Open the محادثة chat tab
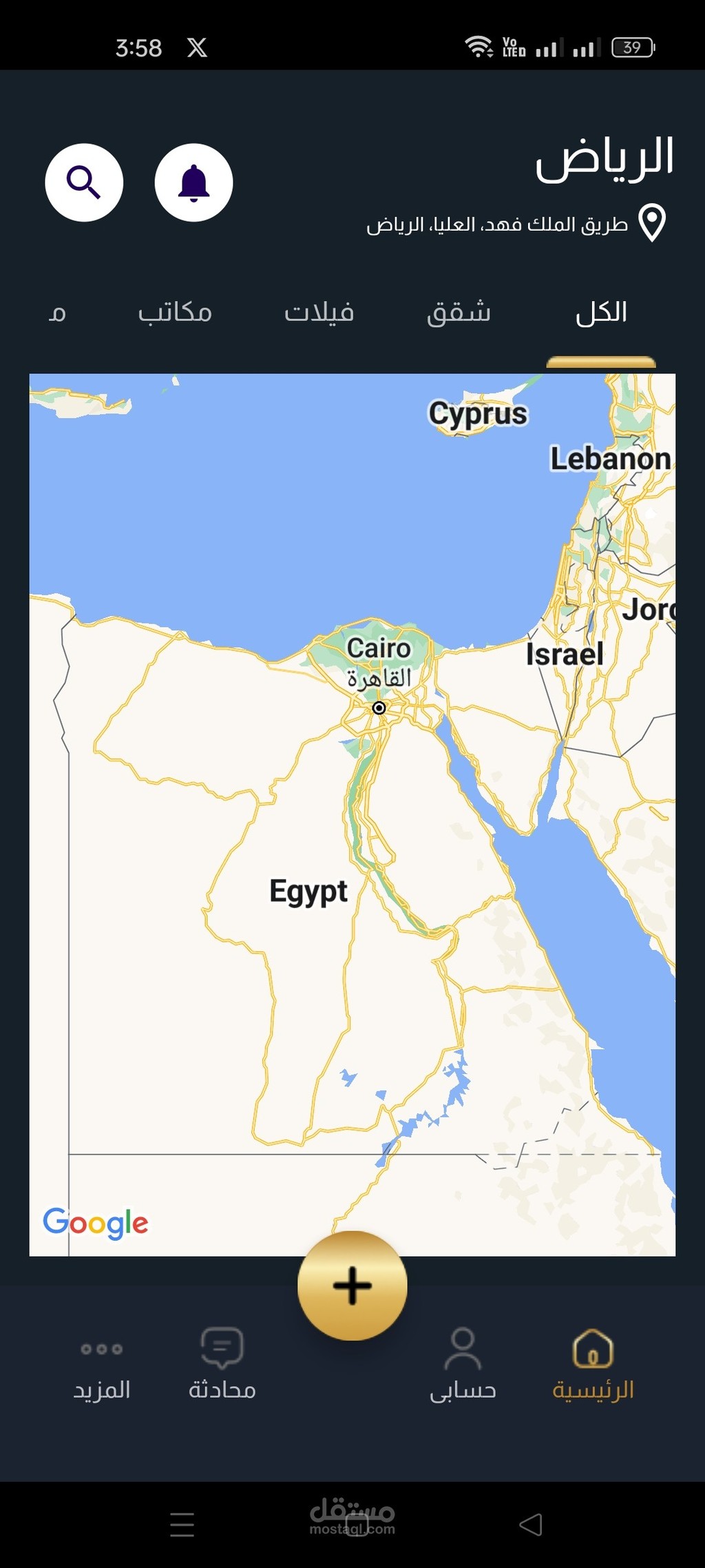Screen dimensions: 705x1568 [222, 1365]
